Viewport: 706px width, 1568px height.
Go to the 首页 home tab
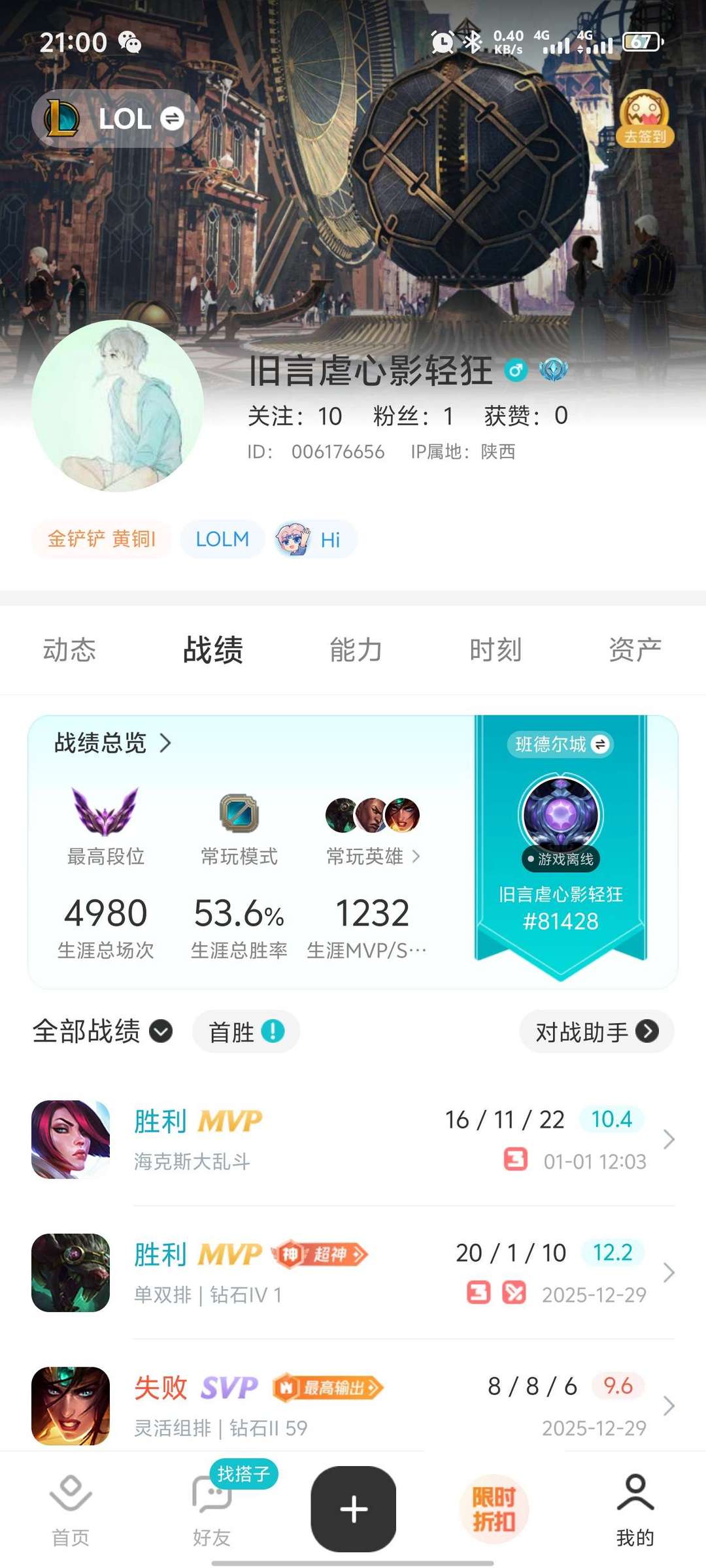pos(71,1511)
